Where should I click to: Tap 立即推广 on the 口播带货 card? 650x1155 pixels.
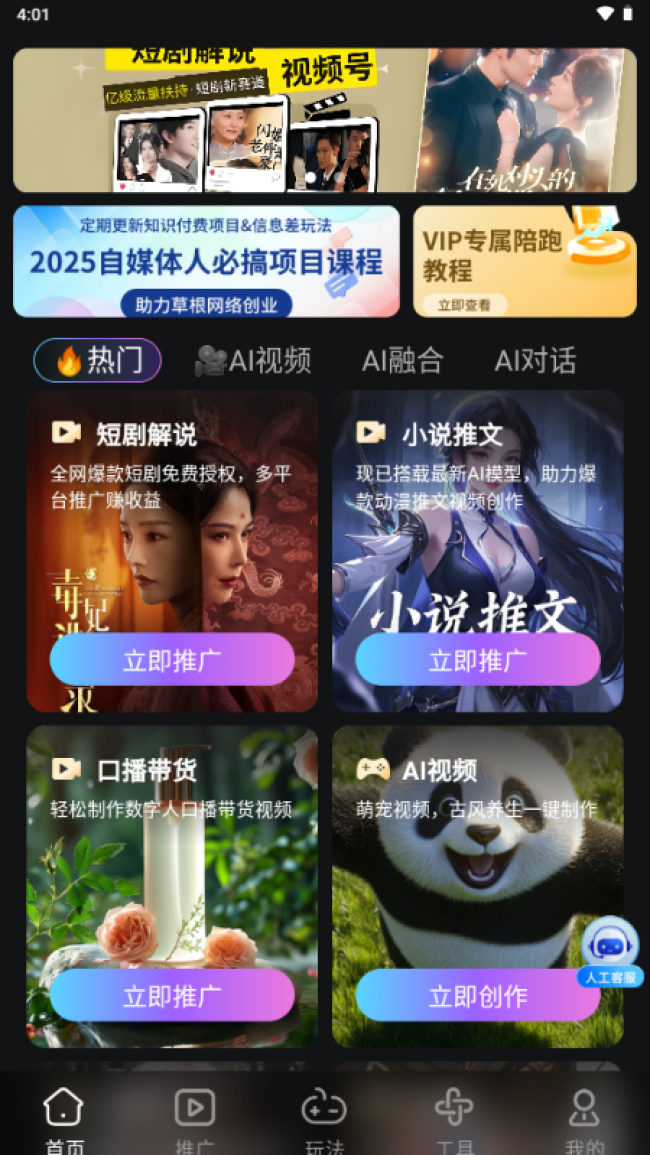[172, 996]
